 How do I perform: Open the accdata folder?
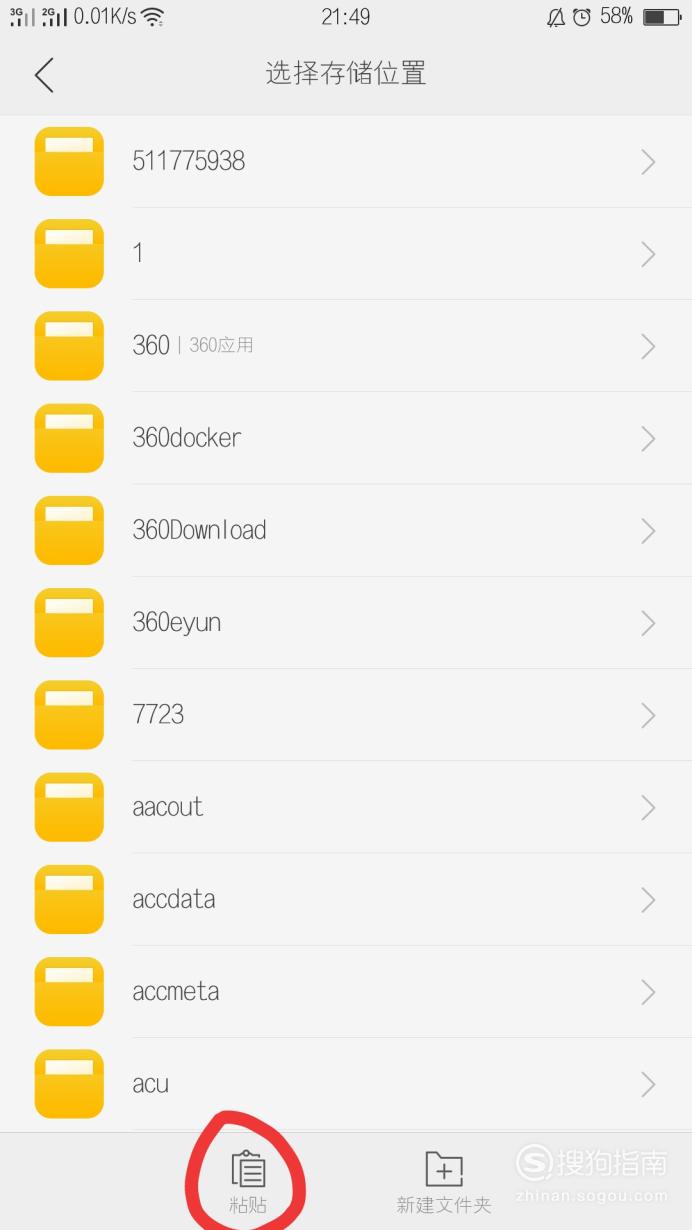click(346, 899)
